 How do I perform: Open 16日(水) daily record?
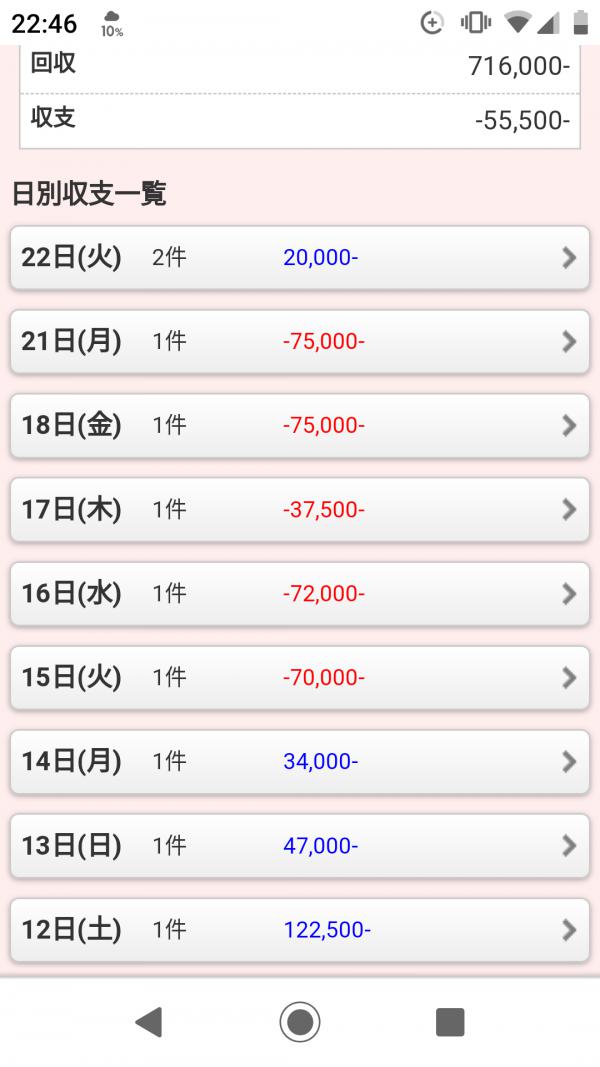click(300, 594)
